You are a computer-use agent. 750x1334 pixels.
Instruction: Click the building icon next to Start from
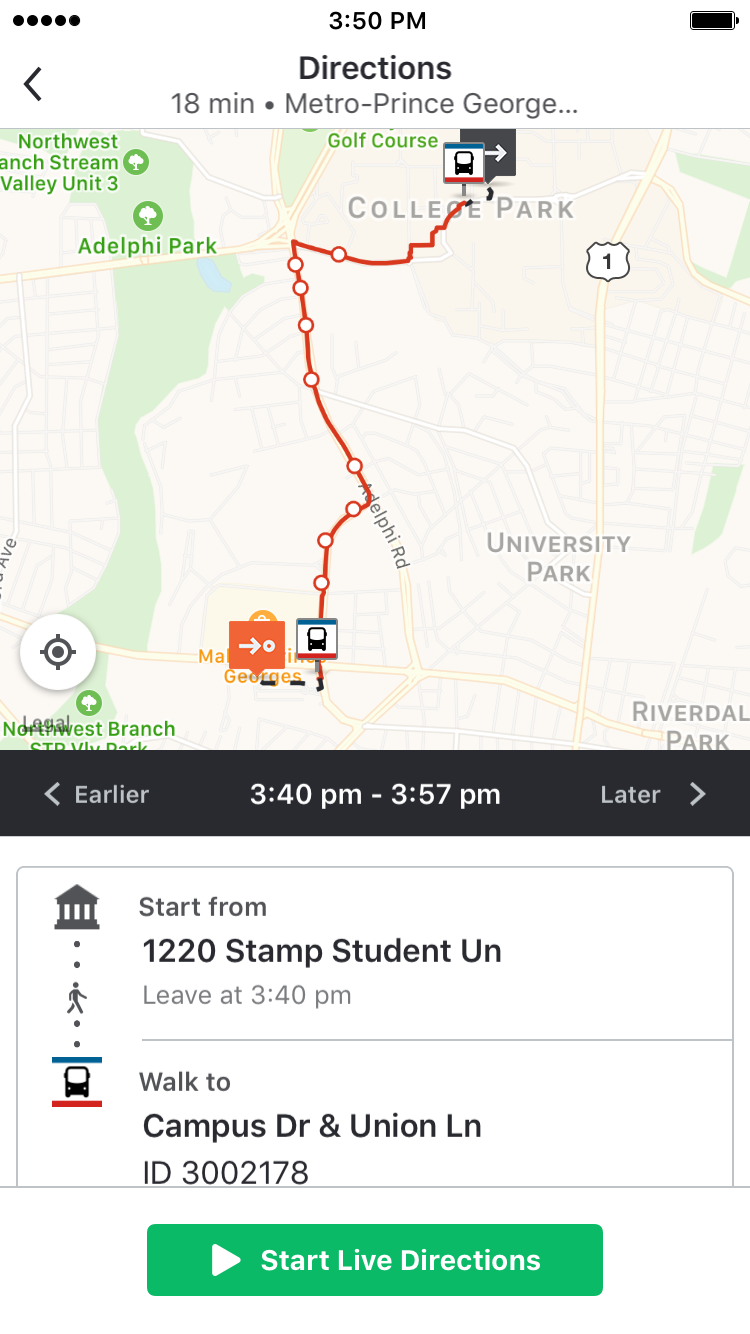(x=76, y=906)
